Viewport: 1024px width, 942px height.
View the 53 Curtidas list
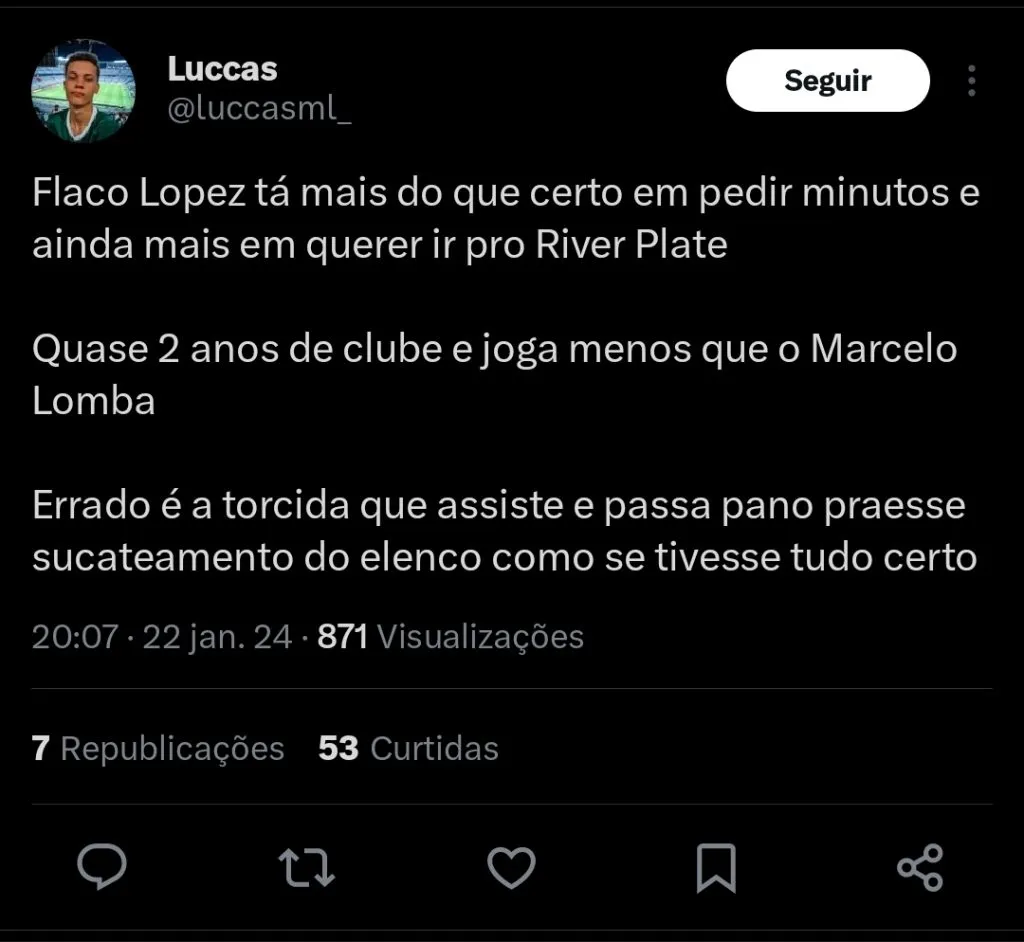click(x=408, y=748)
